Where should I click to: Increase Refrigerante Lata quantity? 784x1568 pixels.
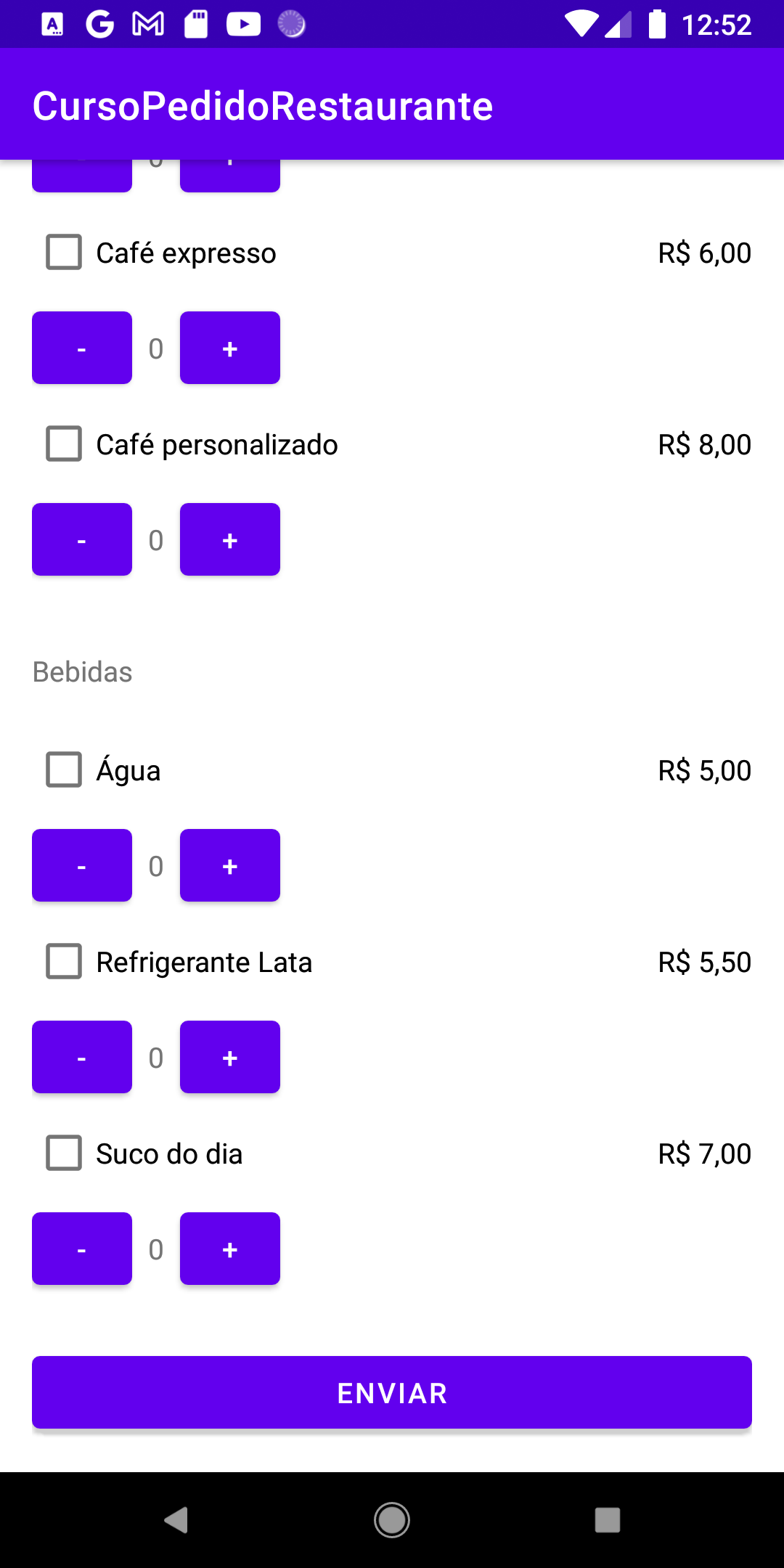coord(229,1057)
